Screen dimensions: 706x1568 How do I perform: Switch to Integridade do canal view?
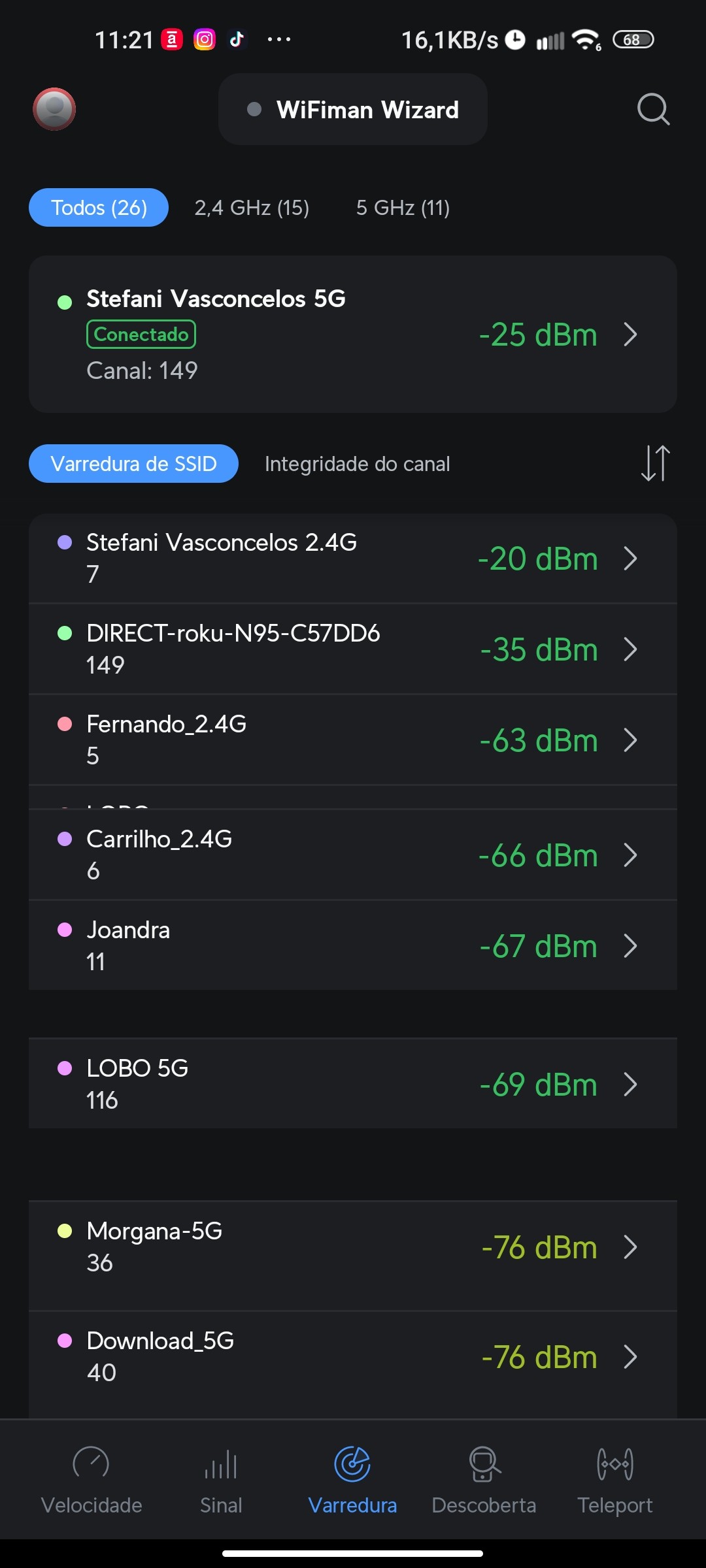(x=357, y=464)
